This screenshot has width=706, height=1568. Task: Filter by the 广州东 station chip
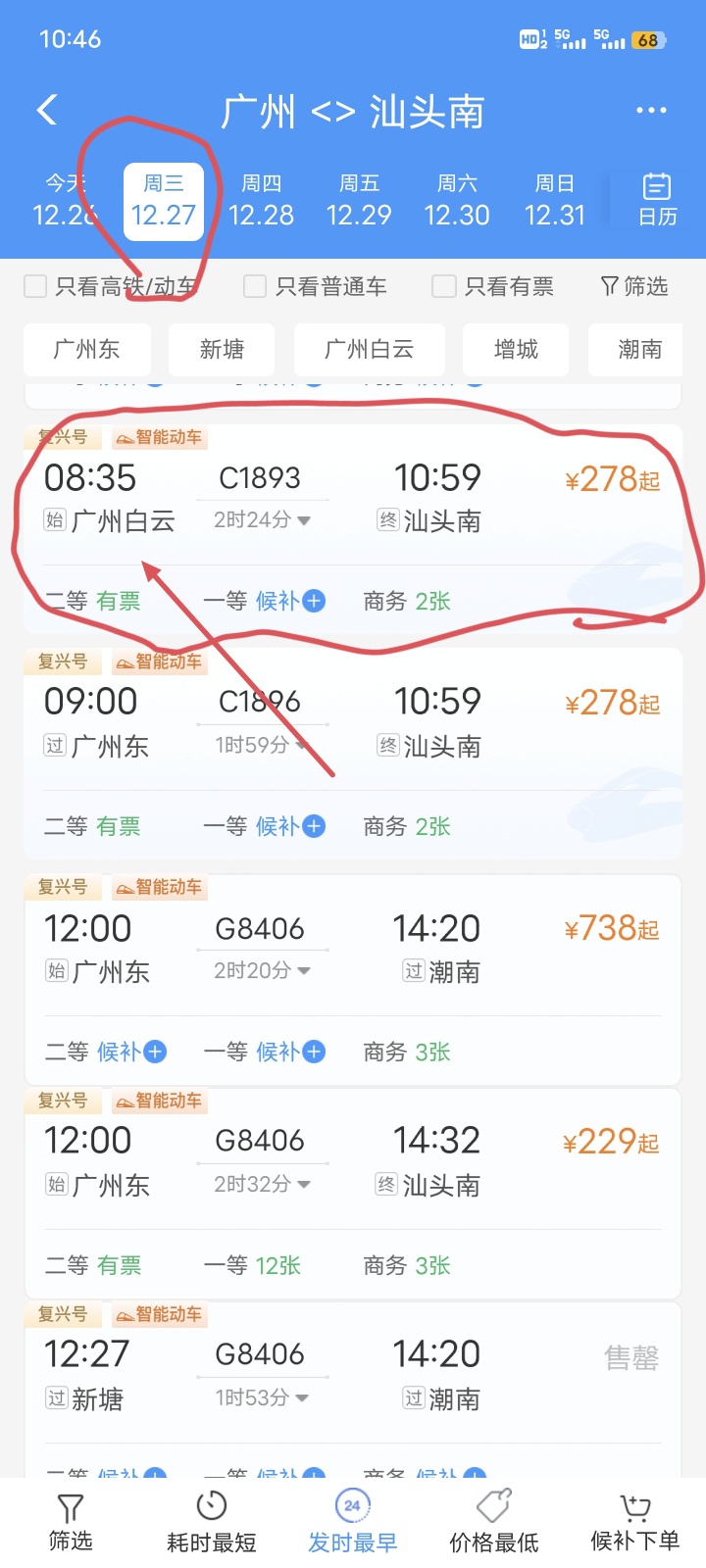click(87, 350)
